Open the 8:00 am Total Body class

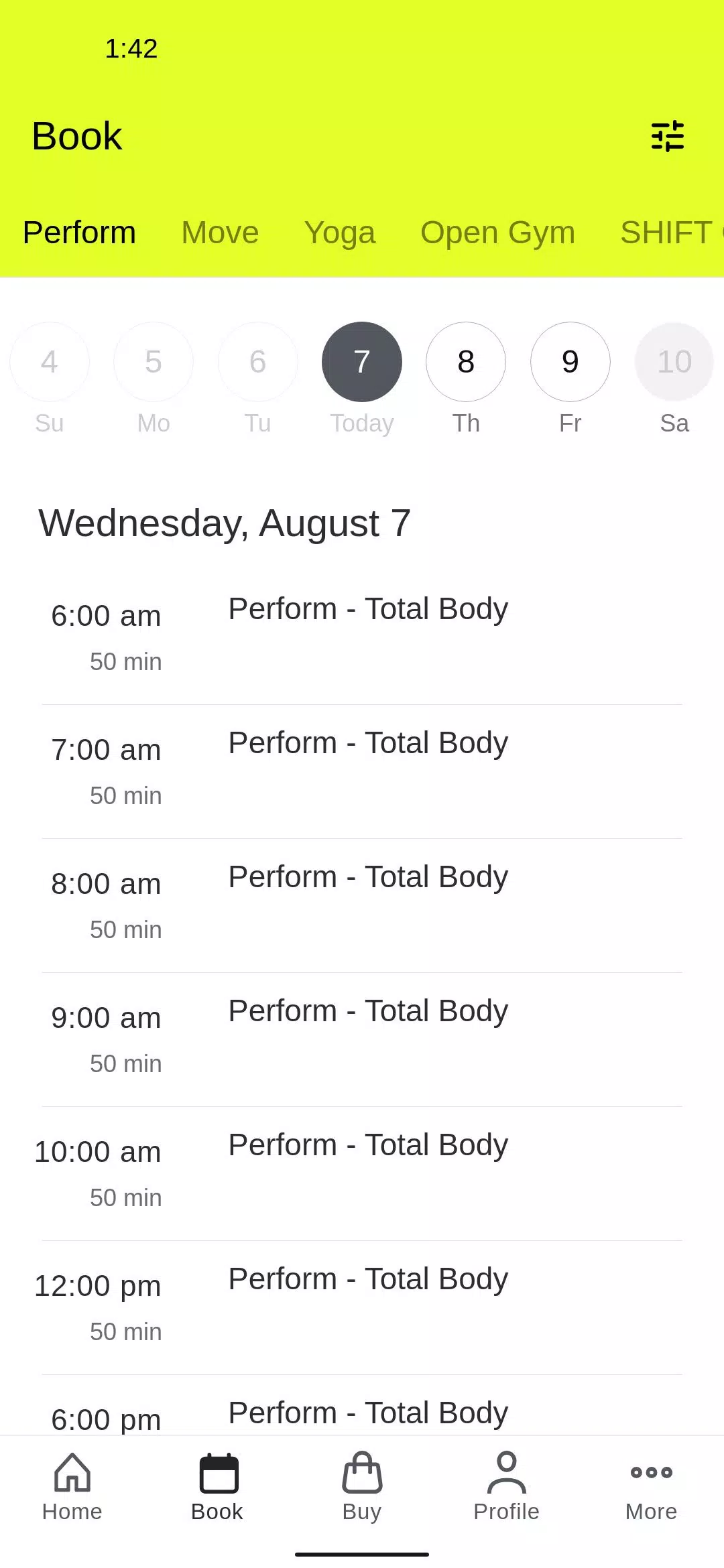click(x=362, y=905)
